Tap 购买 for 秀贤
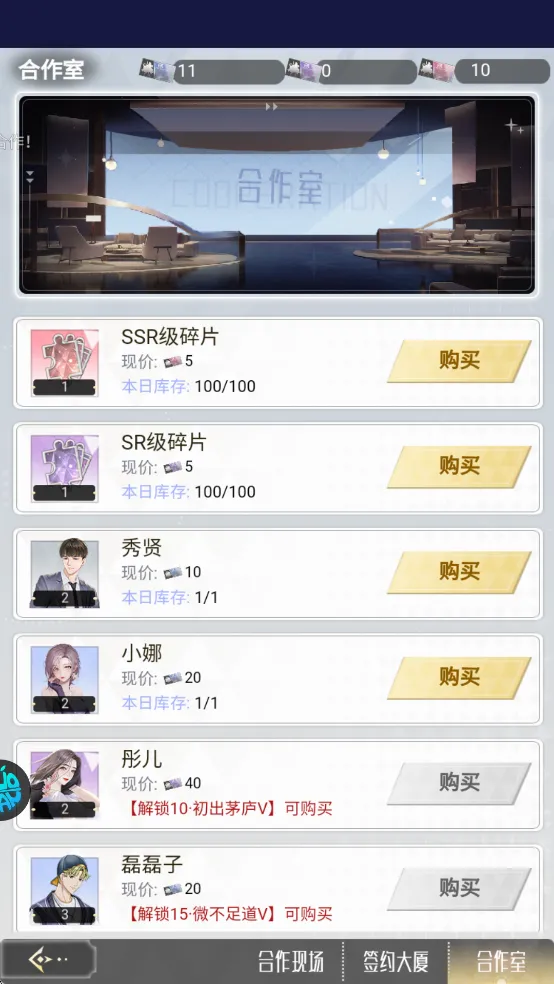 click(x=459, y=572)
